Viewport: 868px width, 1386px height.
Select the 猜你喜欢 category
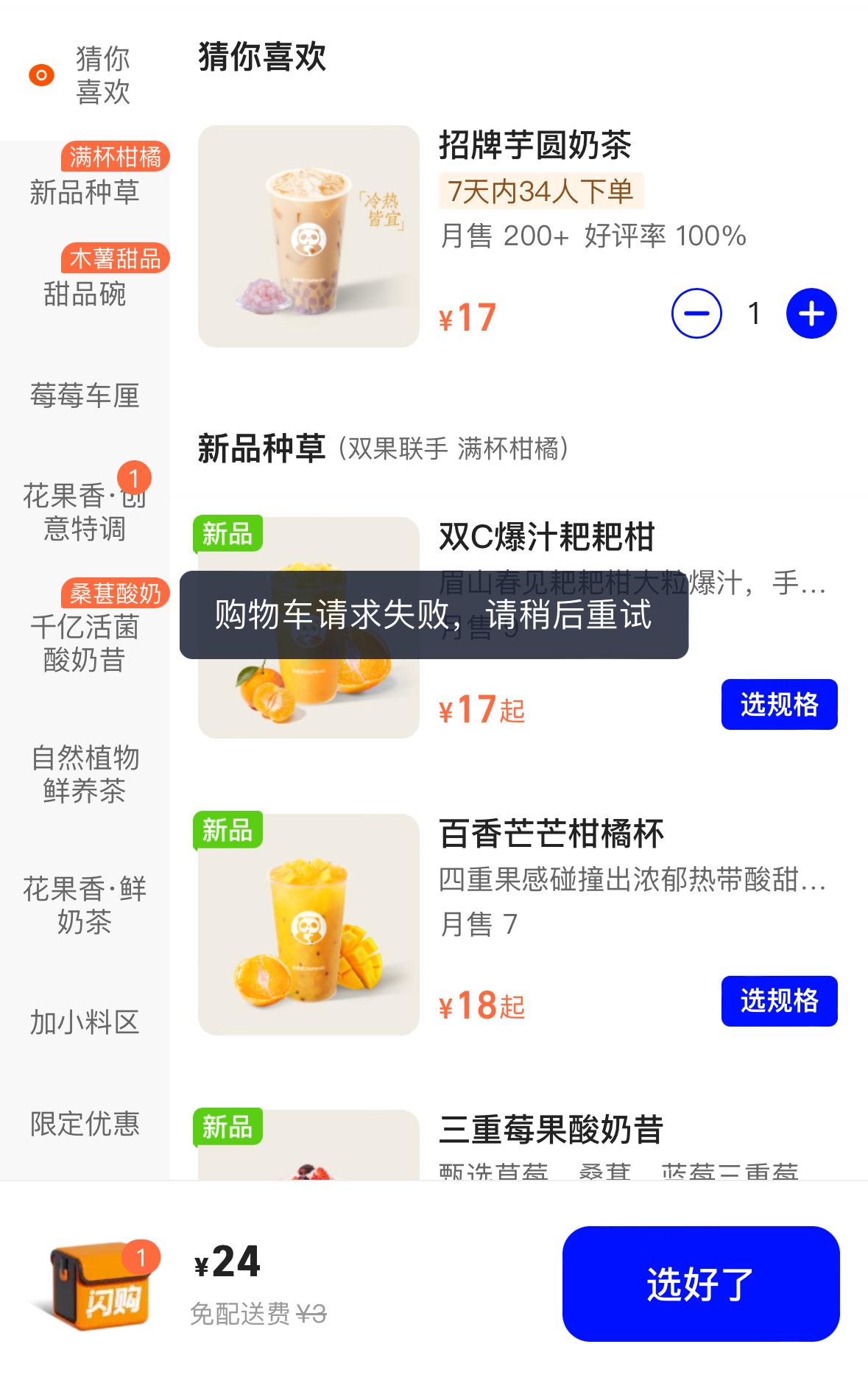click(85, 75)
